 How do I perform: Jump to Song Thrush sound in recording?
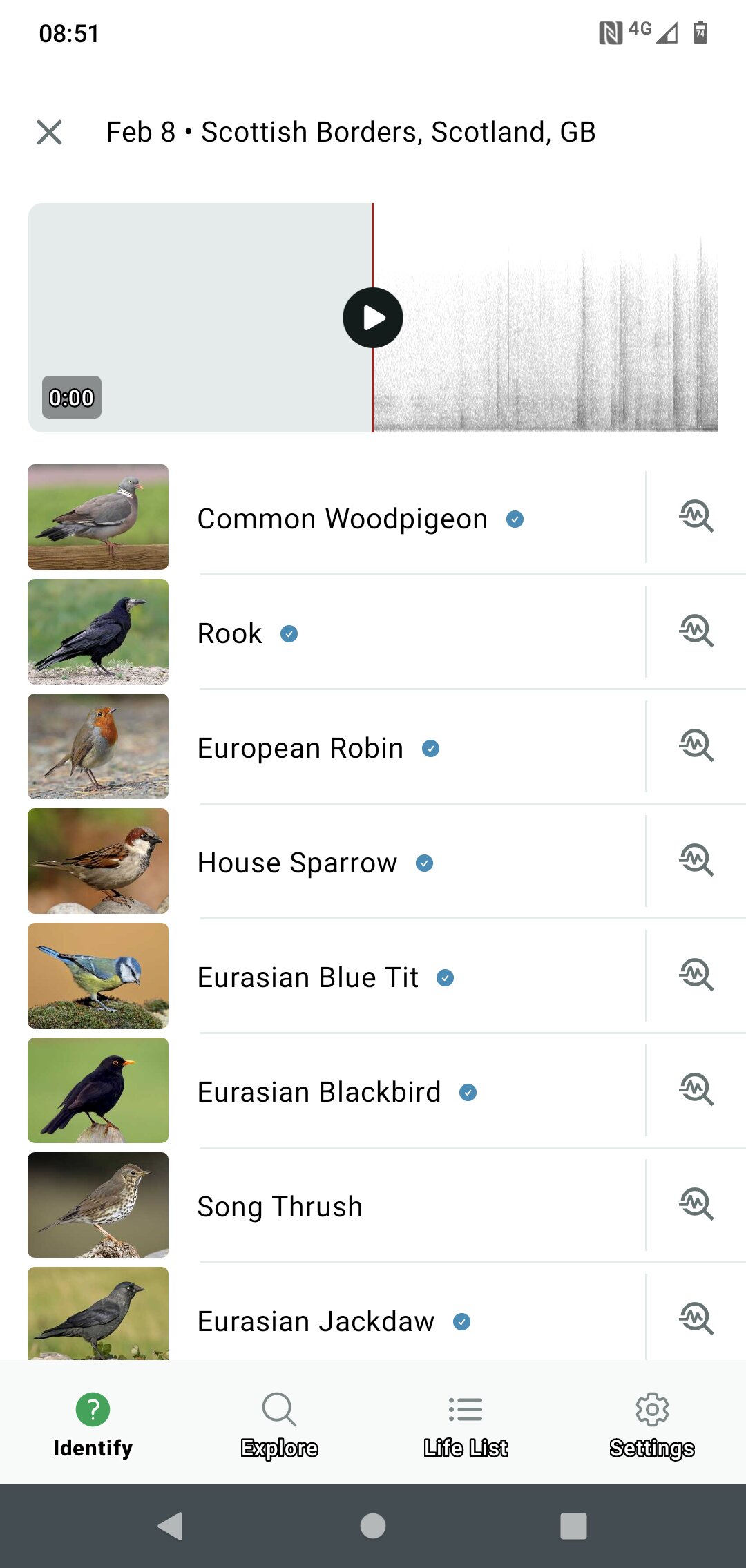click(x=696, y=1205)
